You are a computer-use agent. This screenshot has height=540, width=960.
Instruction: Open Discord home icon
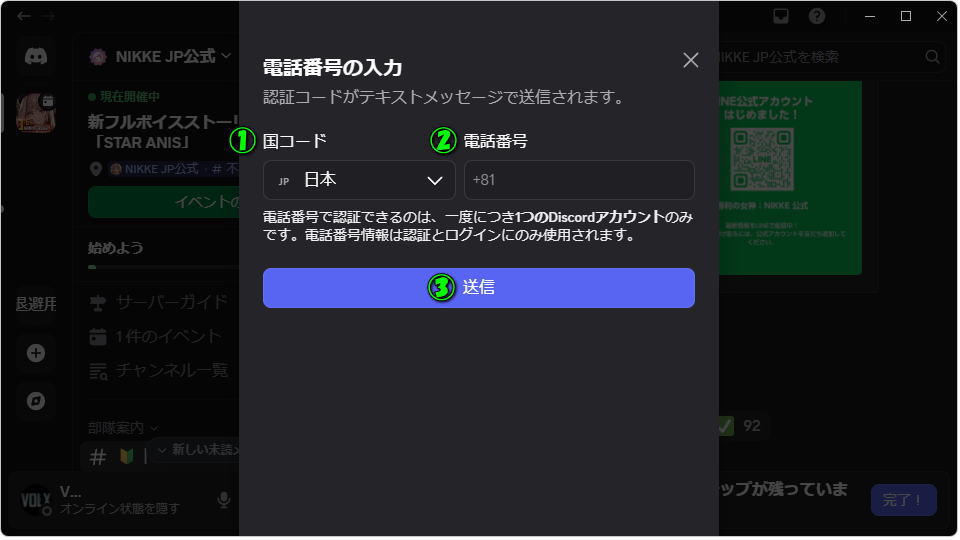pos(36,57)
